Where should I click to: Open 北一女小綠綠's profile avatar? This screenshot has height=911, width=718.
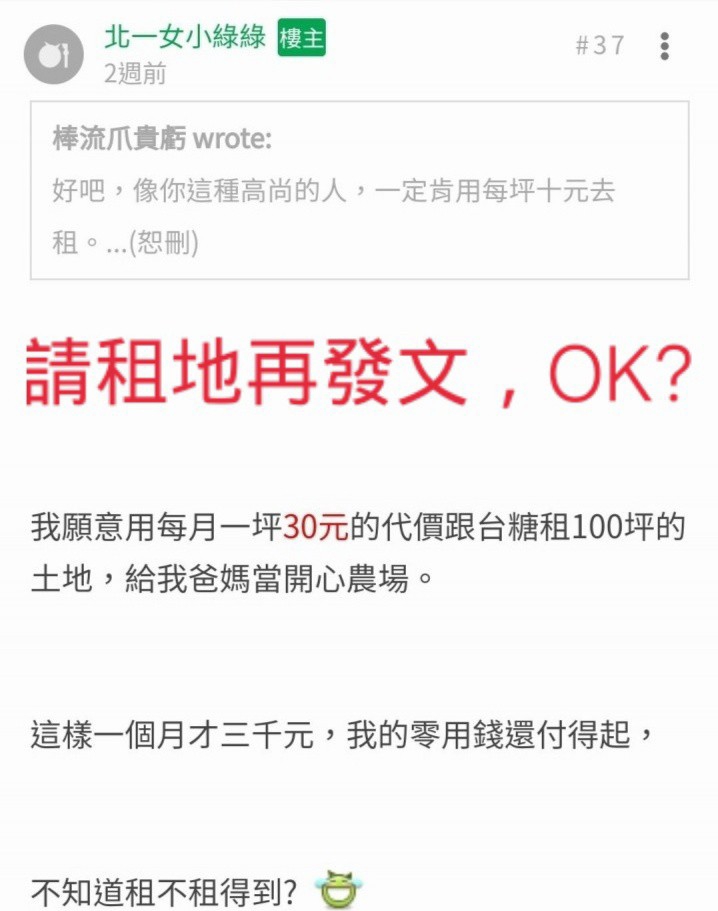pyautogui.click(x=54, y=54)
